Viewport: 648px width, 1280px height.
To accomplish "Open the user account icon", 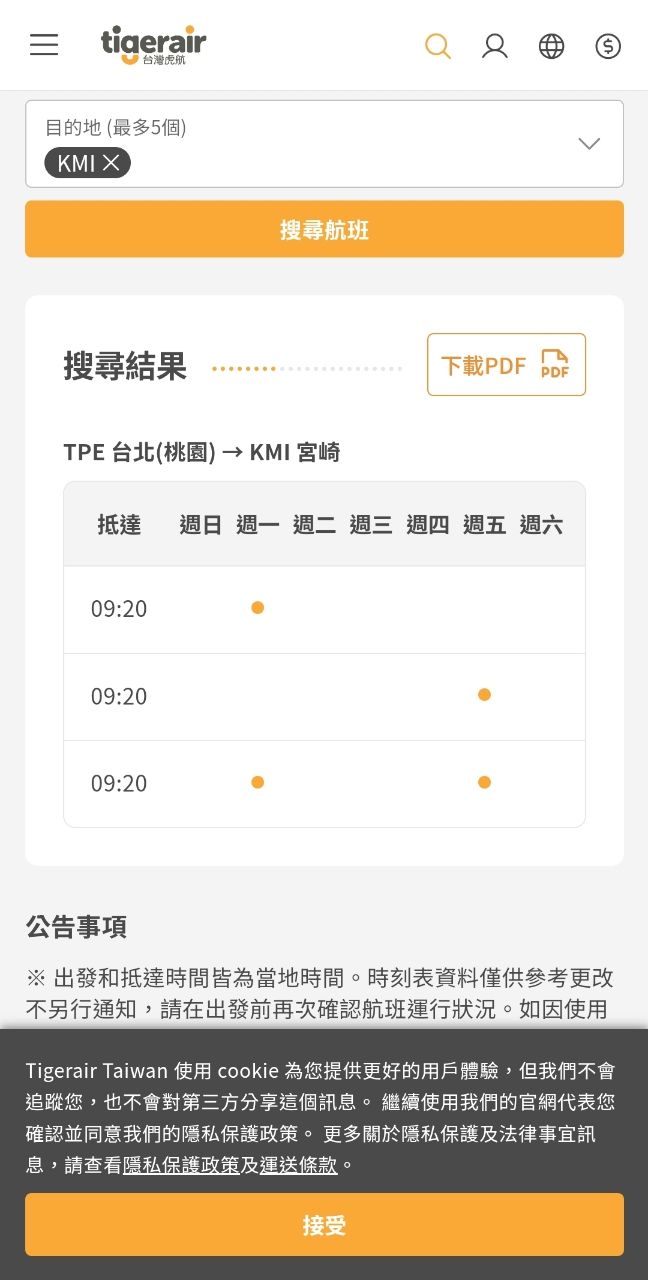I will [495, 46].
